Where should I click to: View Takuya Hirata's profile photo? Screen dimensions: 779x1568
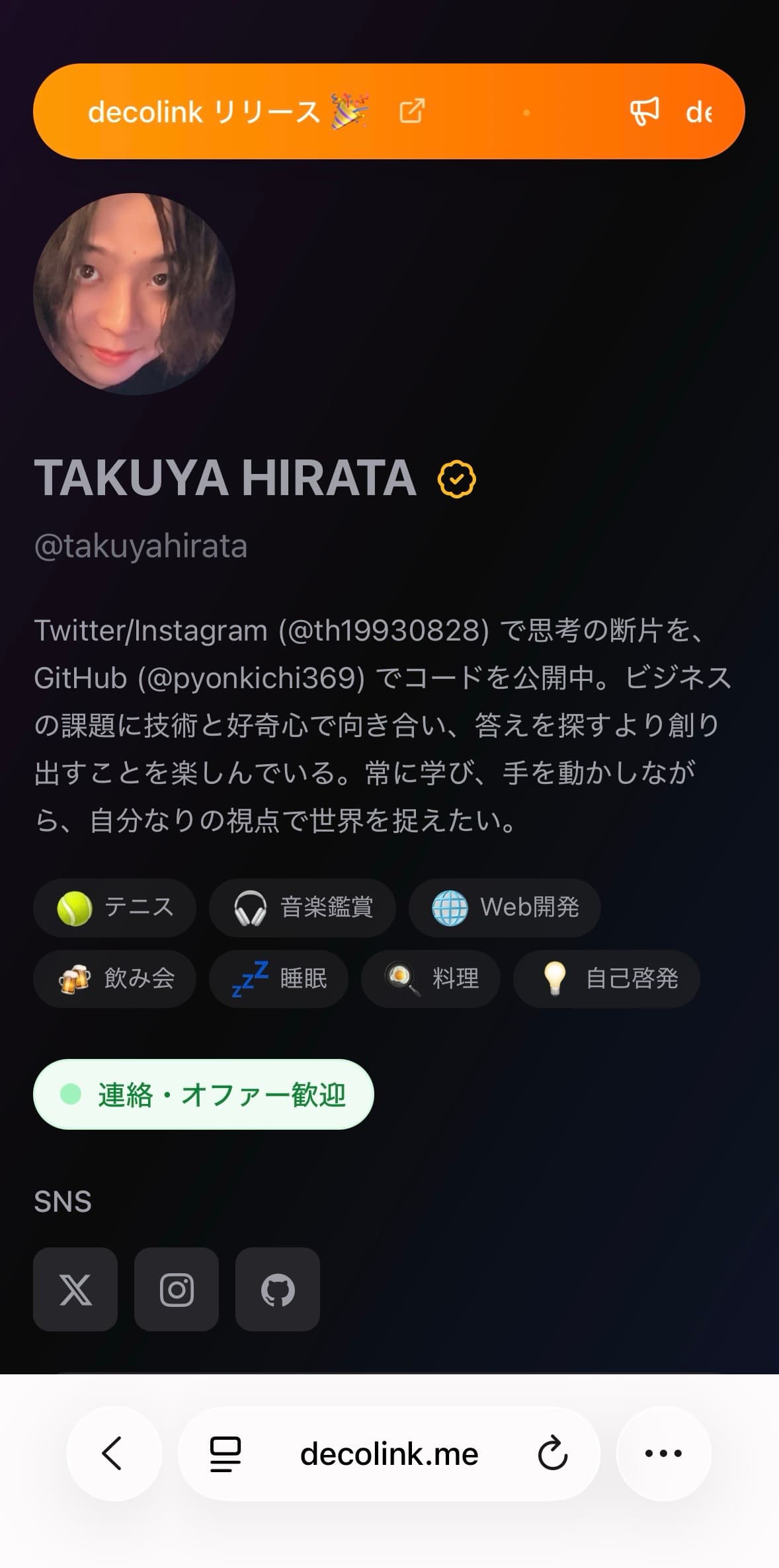134,294
